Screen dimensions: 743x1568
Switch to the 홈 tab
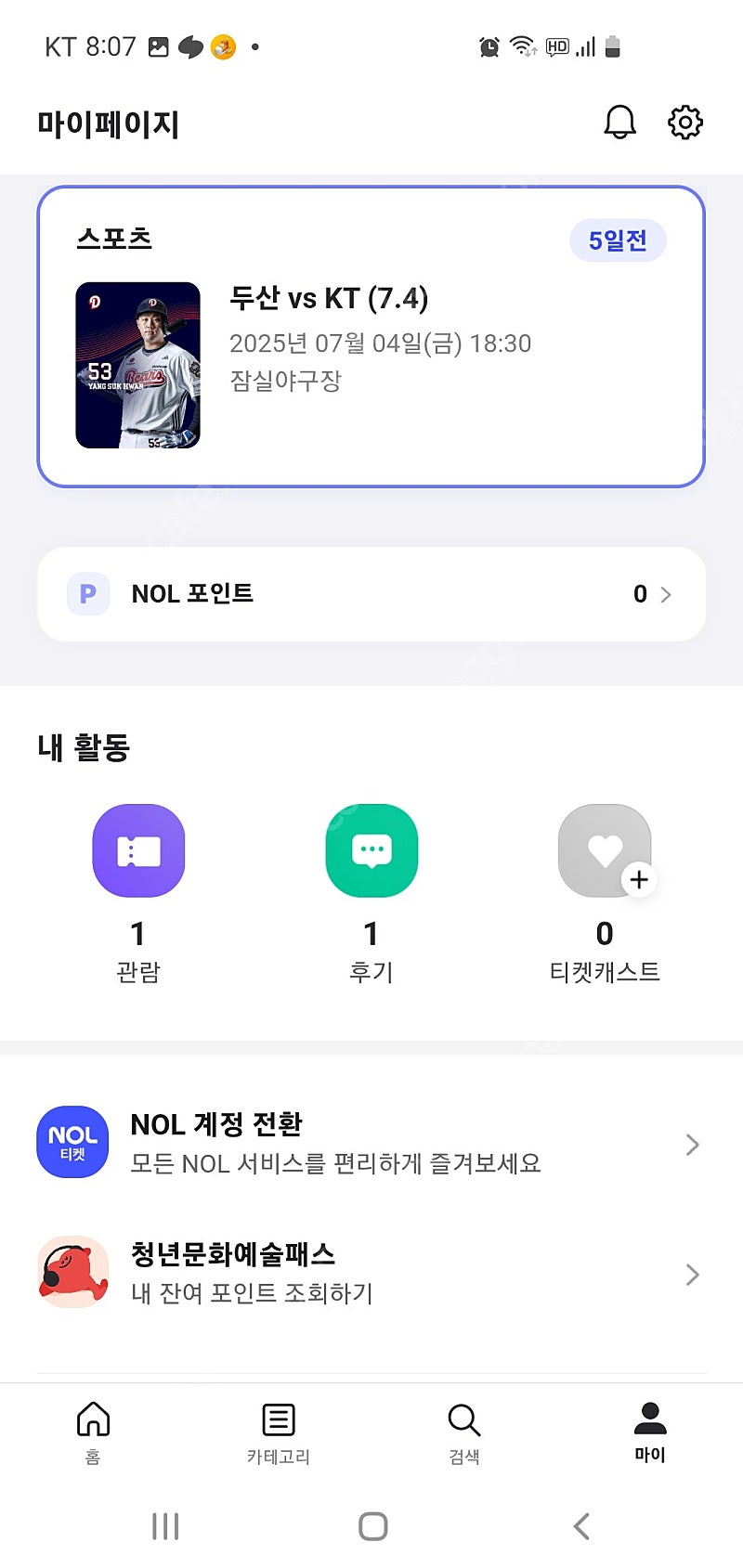[x=93, y=1432]
